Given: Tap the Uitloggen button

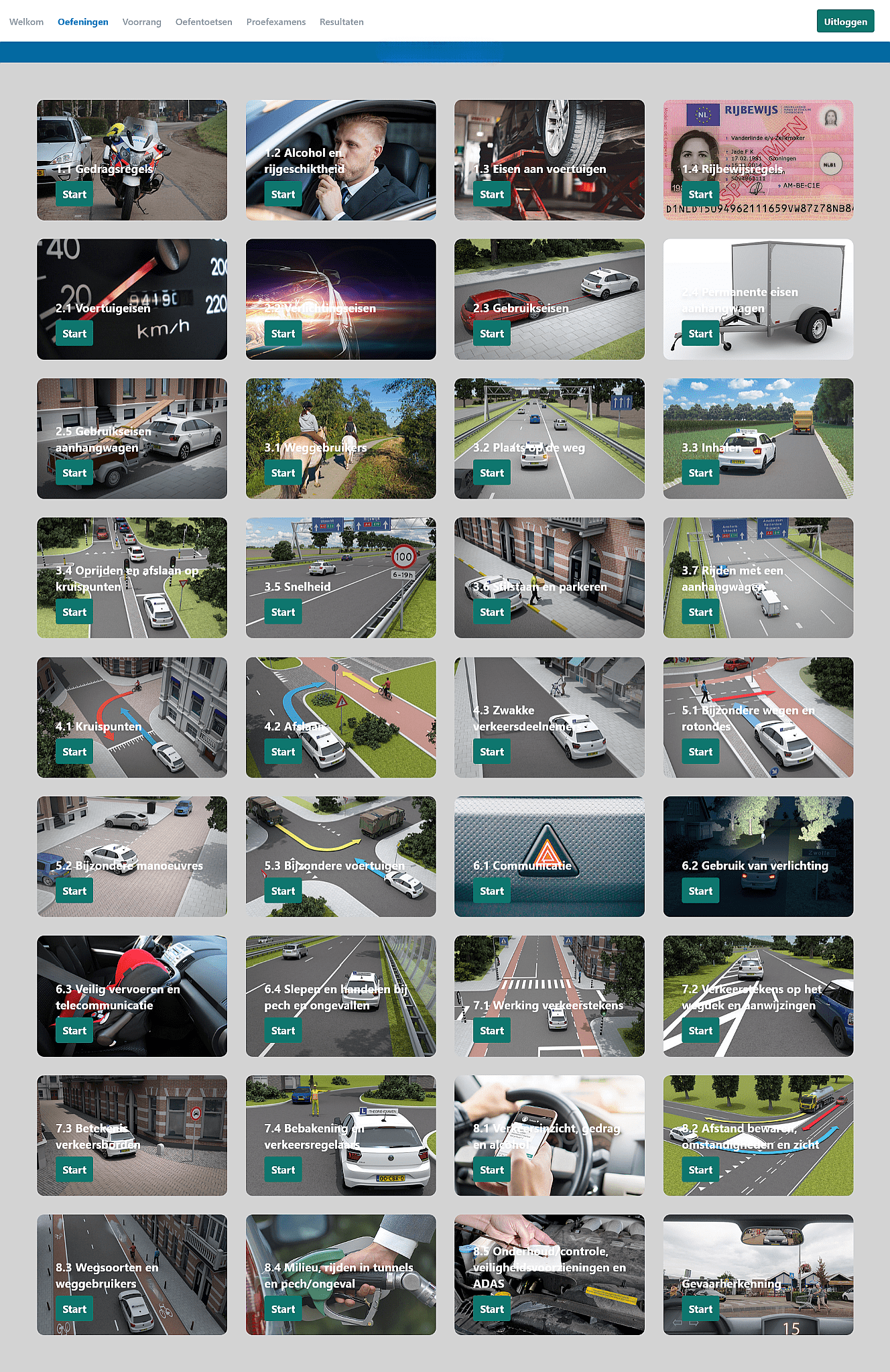Looking at the screenshot, I should click(845, 21).
